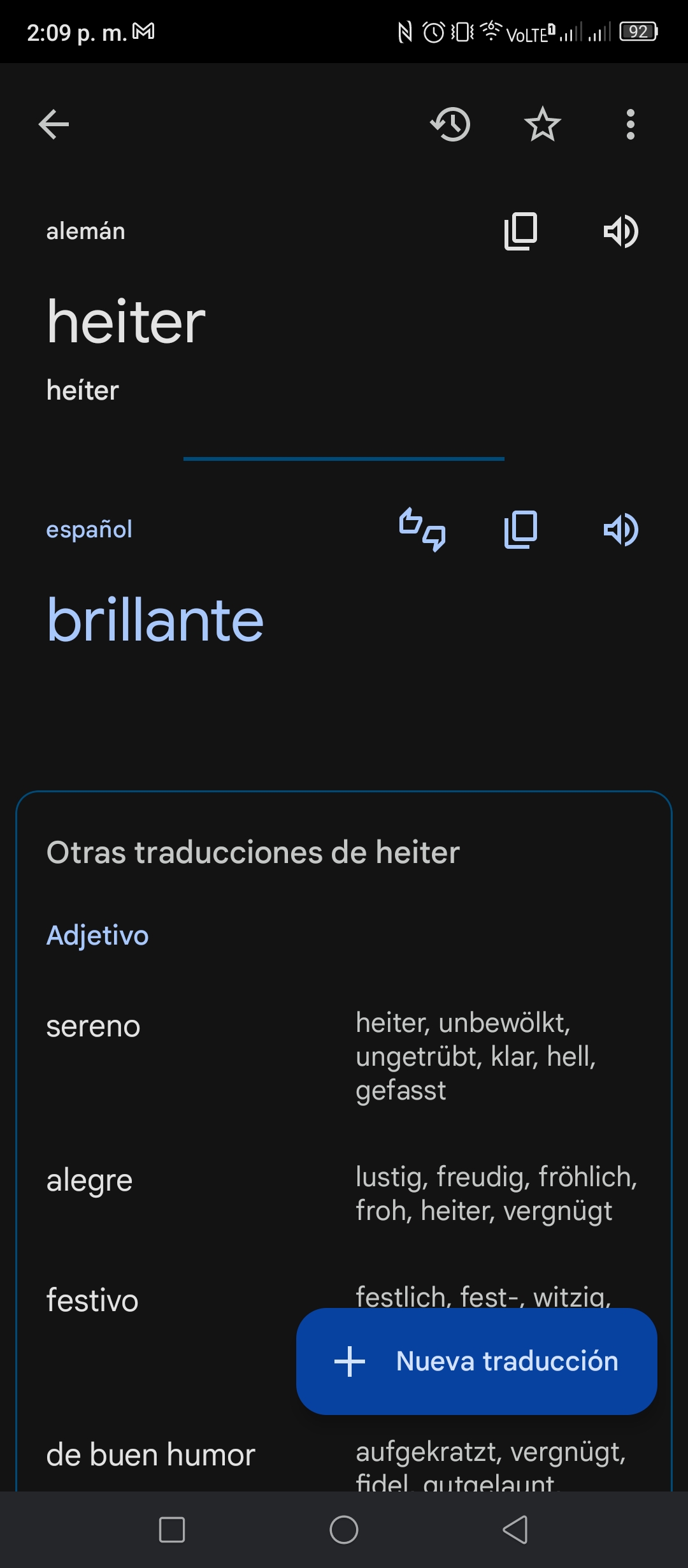Select the alternative translation festivo
Image resolution: width=688 pixels, height=1568 pixels.
click(x=92, y=1300)
